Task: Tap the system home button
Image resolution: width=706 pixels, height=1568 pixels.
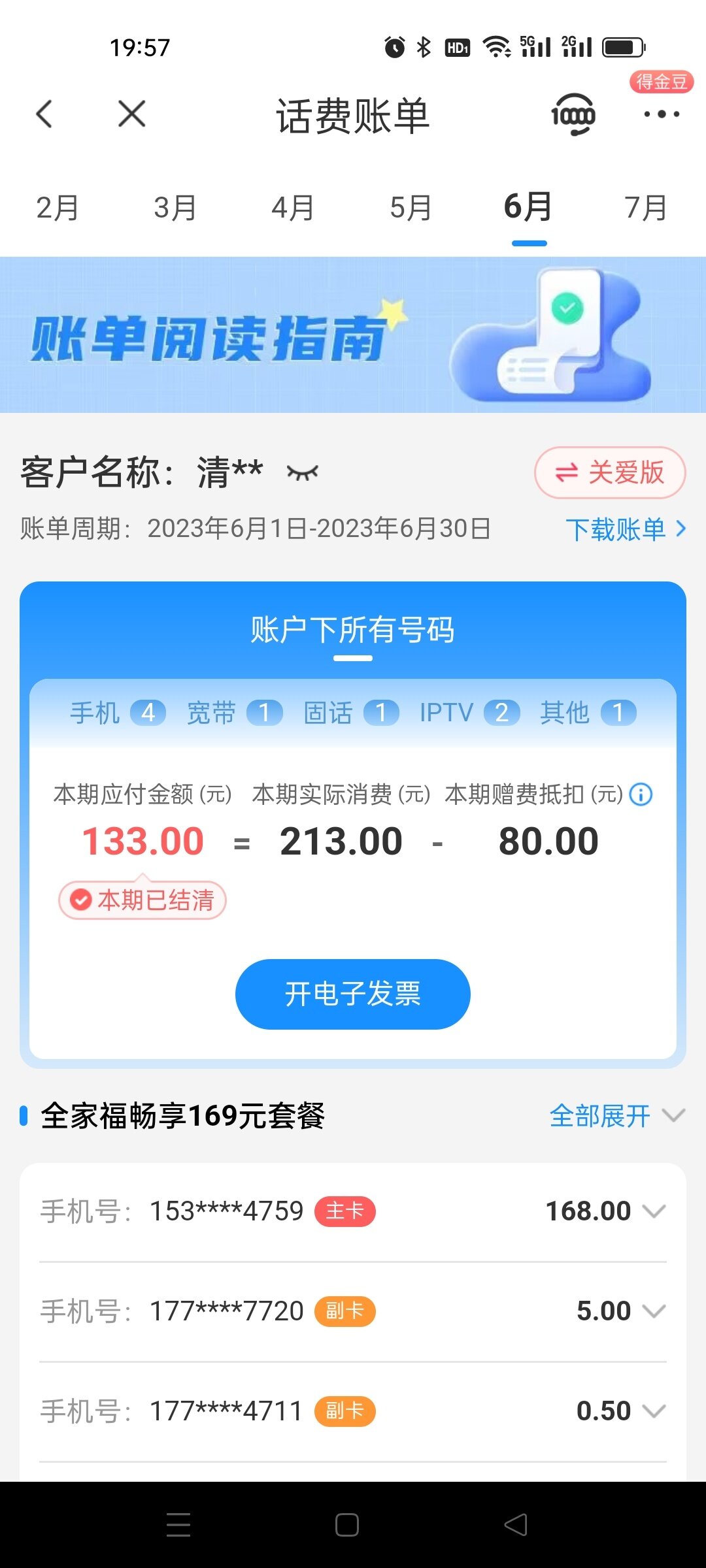Action: (x=346, y=1525)
